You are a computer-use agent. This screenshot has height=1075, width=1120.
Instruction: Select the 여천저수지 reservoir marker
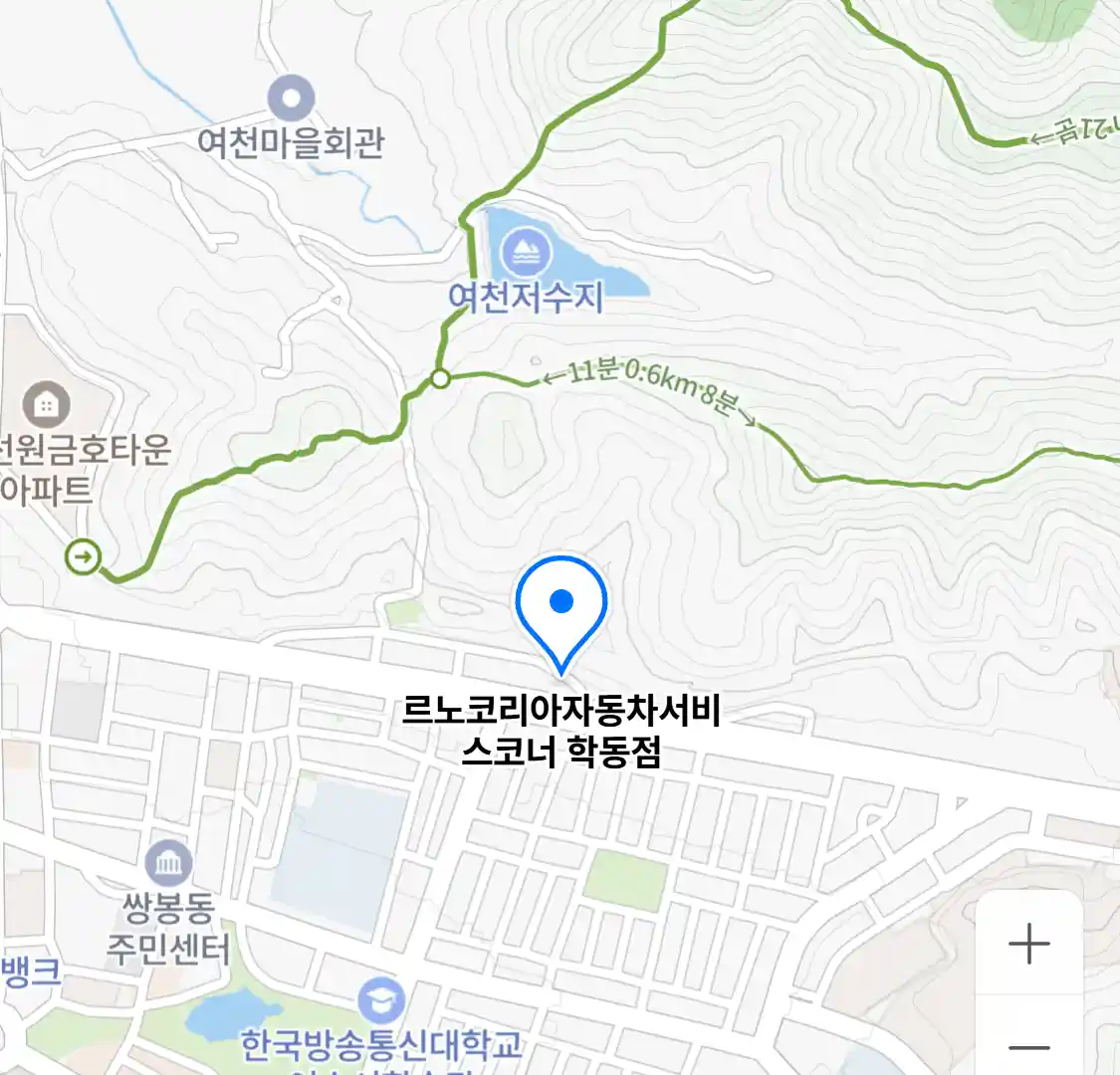click(526, 255)
